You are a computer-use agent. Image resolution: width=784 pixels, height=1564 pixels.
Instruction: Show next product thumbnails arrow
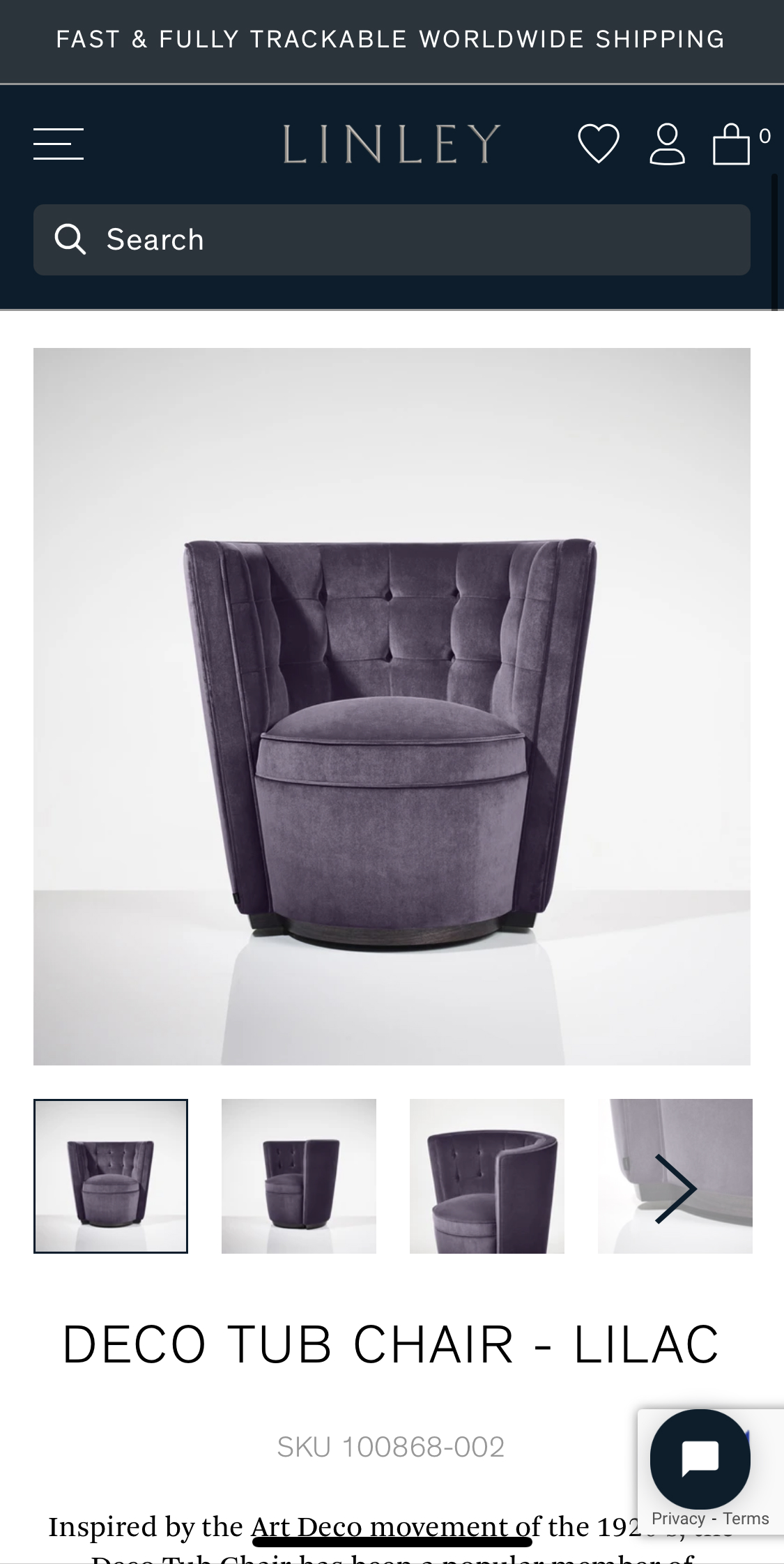point(675,1188)
